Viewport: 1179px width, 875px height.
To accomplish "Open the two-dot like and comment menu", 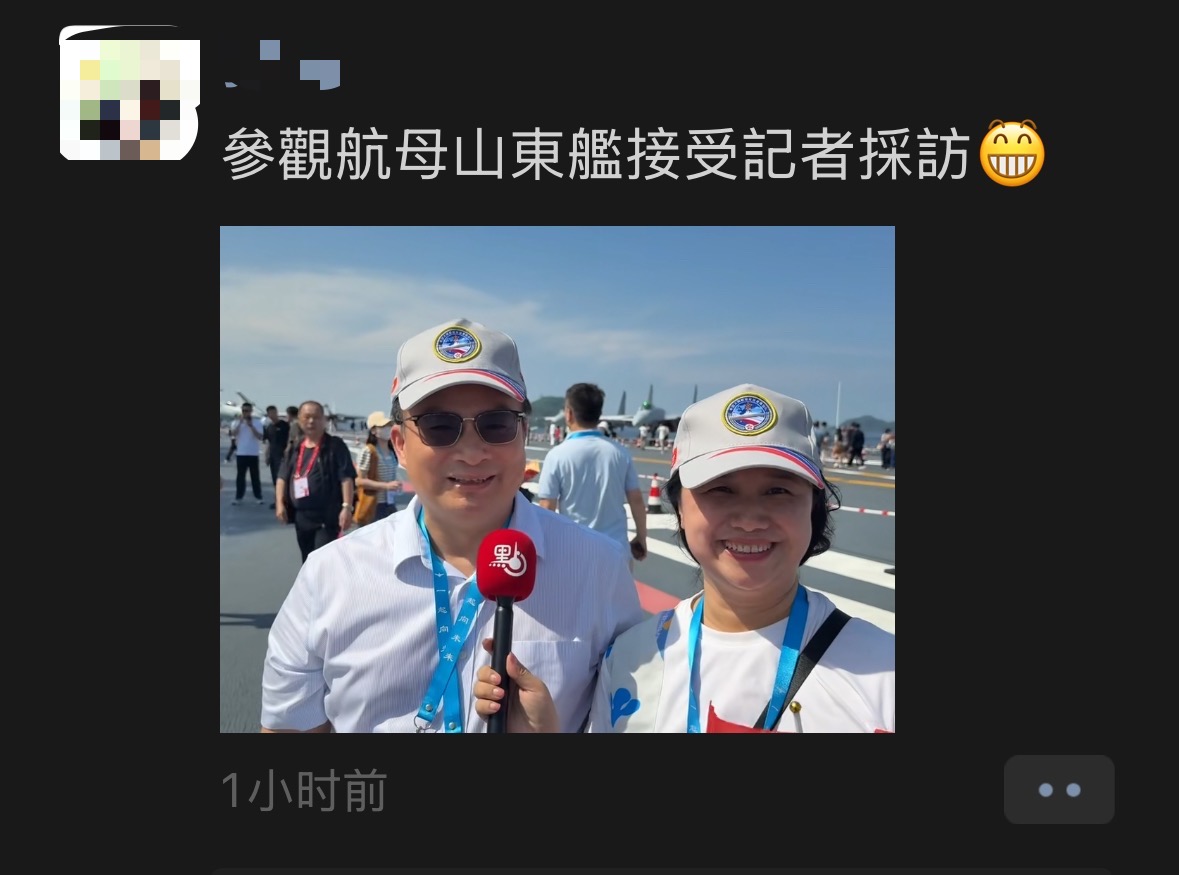I will click(x=1058, y=790).
